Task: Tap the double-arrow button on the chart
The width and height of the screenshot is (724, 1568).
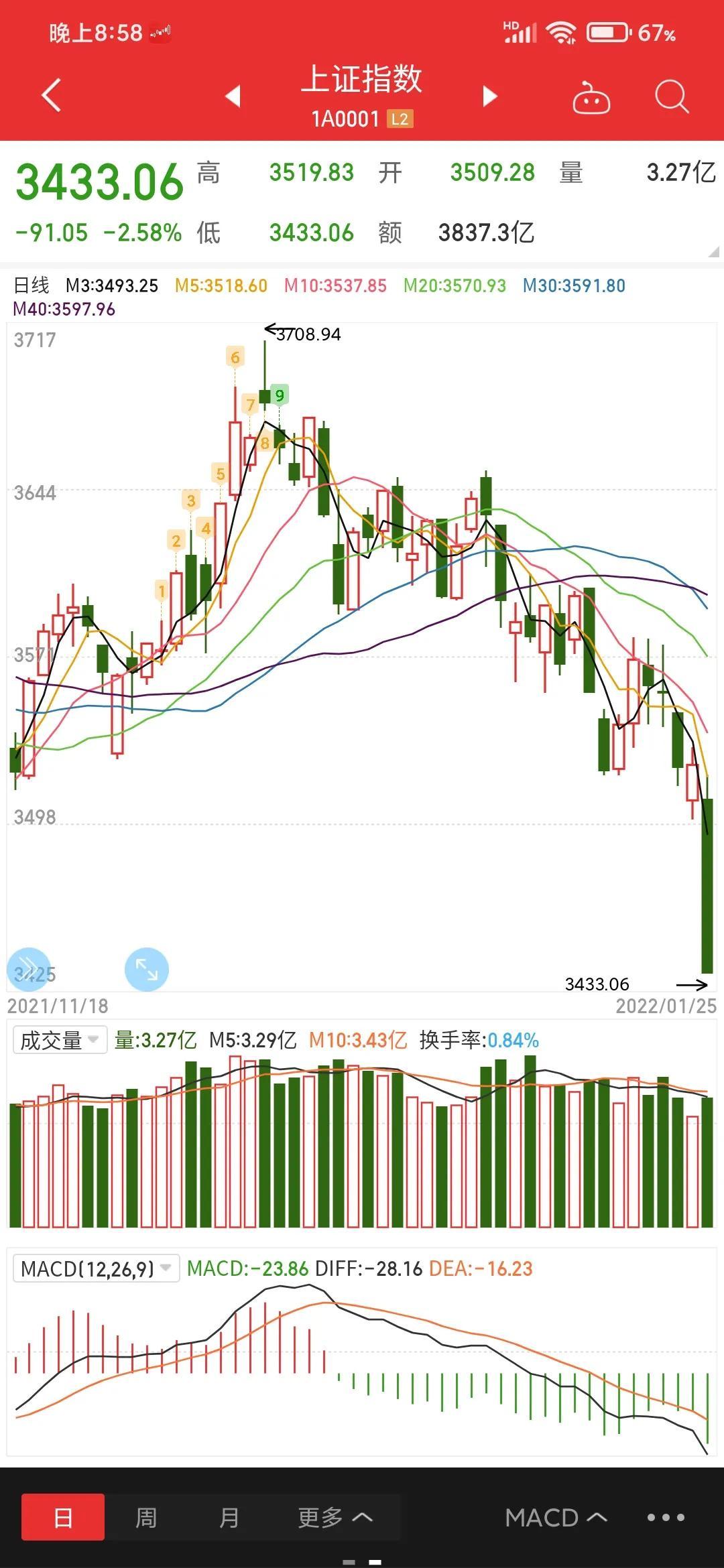Action: (x=29, y=969)
